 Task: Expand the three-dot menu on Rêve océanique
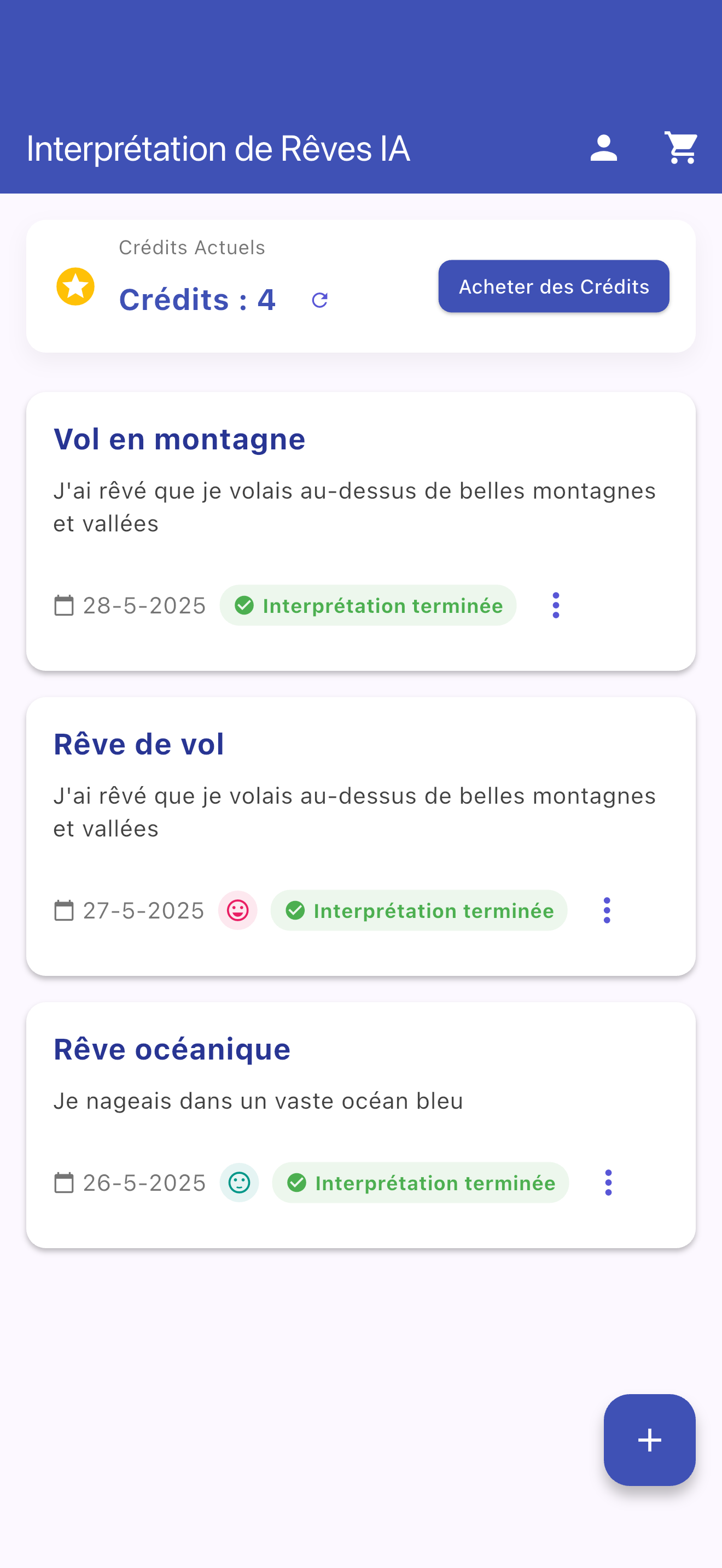coord(609,1182)
